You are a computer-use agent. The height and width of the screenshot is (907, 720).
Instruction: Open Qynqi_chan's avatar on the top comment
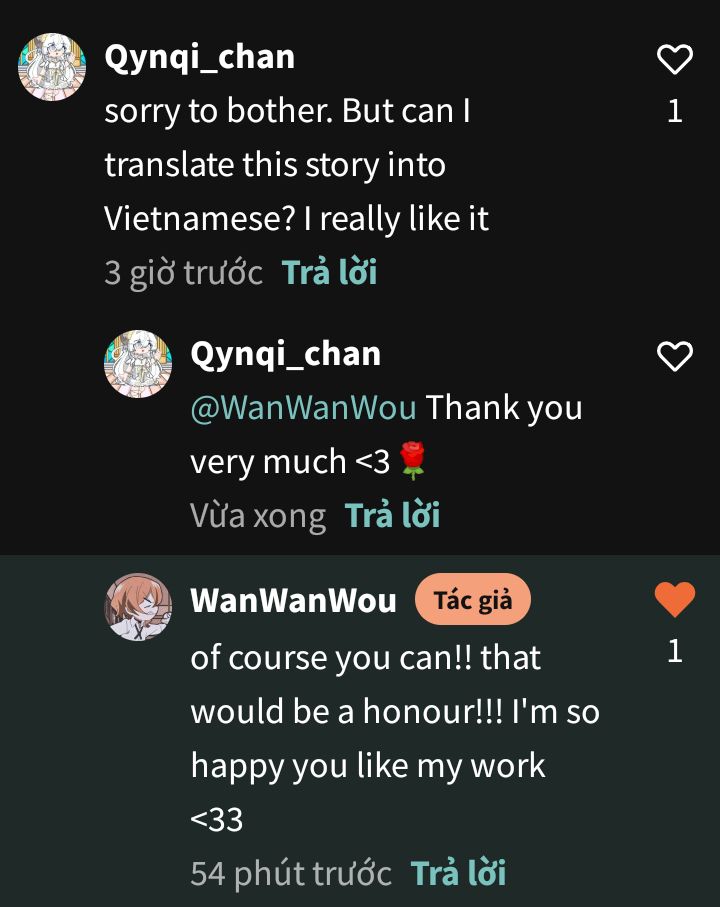(x=52, y=66)
